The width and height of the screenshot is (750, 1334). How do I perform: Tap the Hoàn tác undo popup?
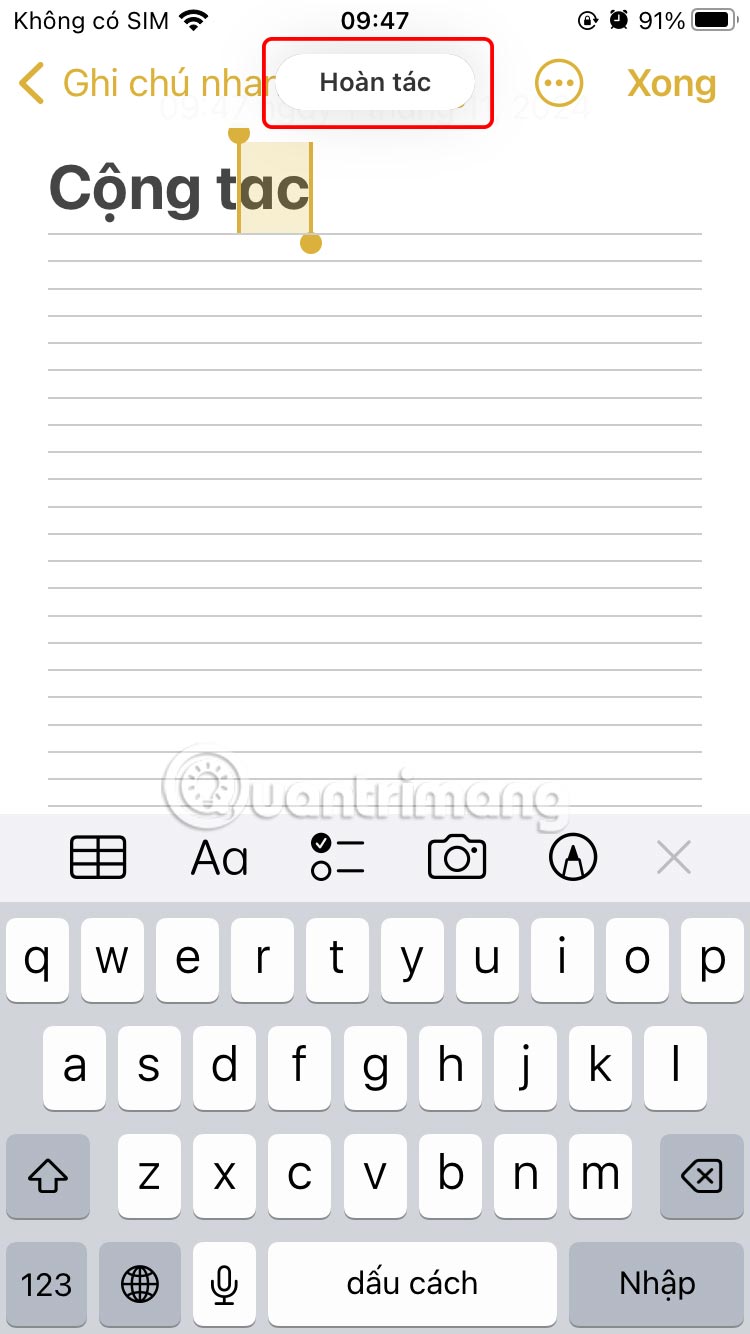tap(375, 82)
